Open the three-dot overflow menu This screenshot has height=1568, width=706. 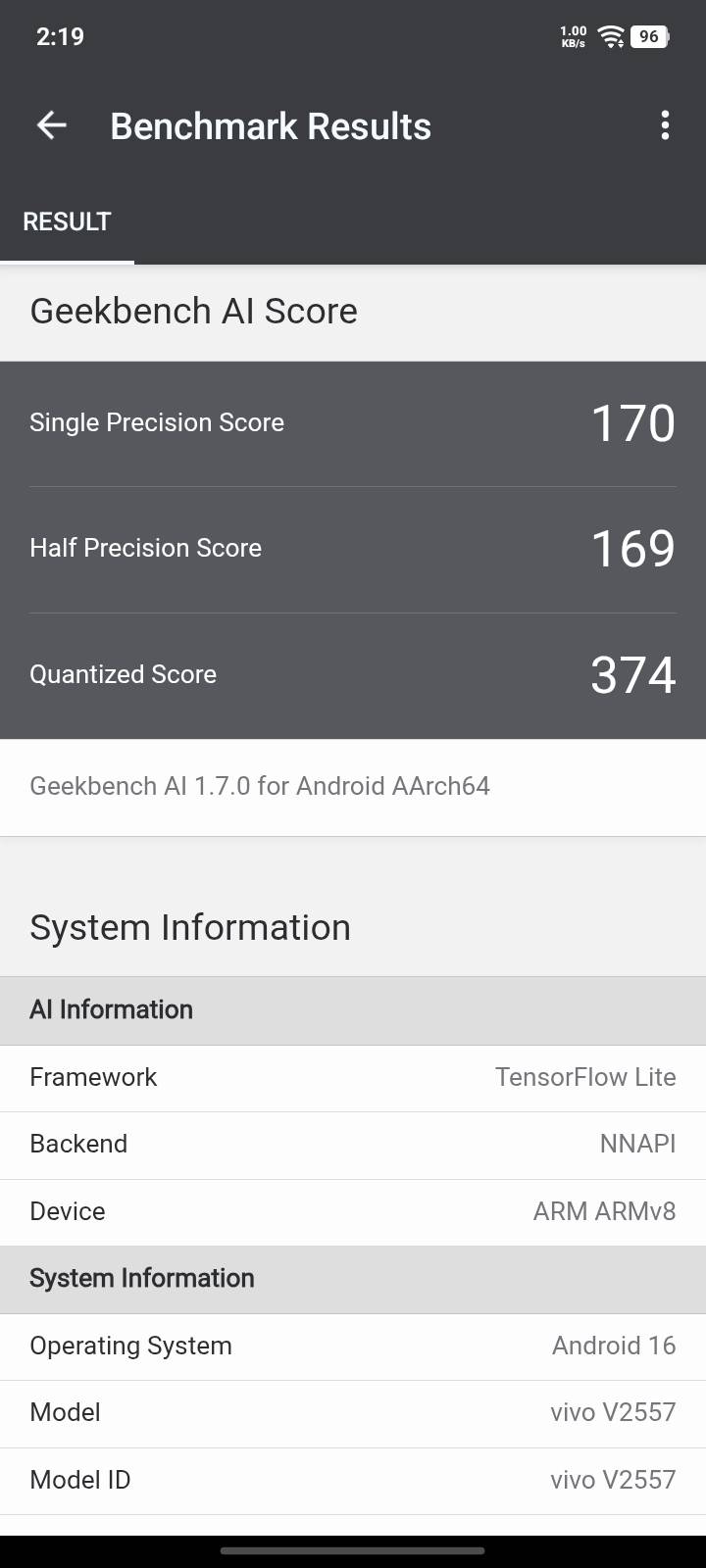tap(665, 125)
